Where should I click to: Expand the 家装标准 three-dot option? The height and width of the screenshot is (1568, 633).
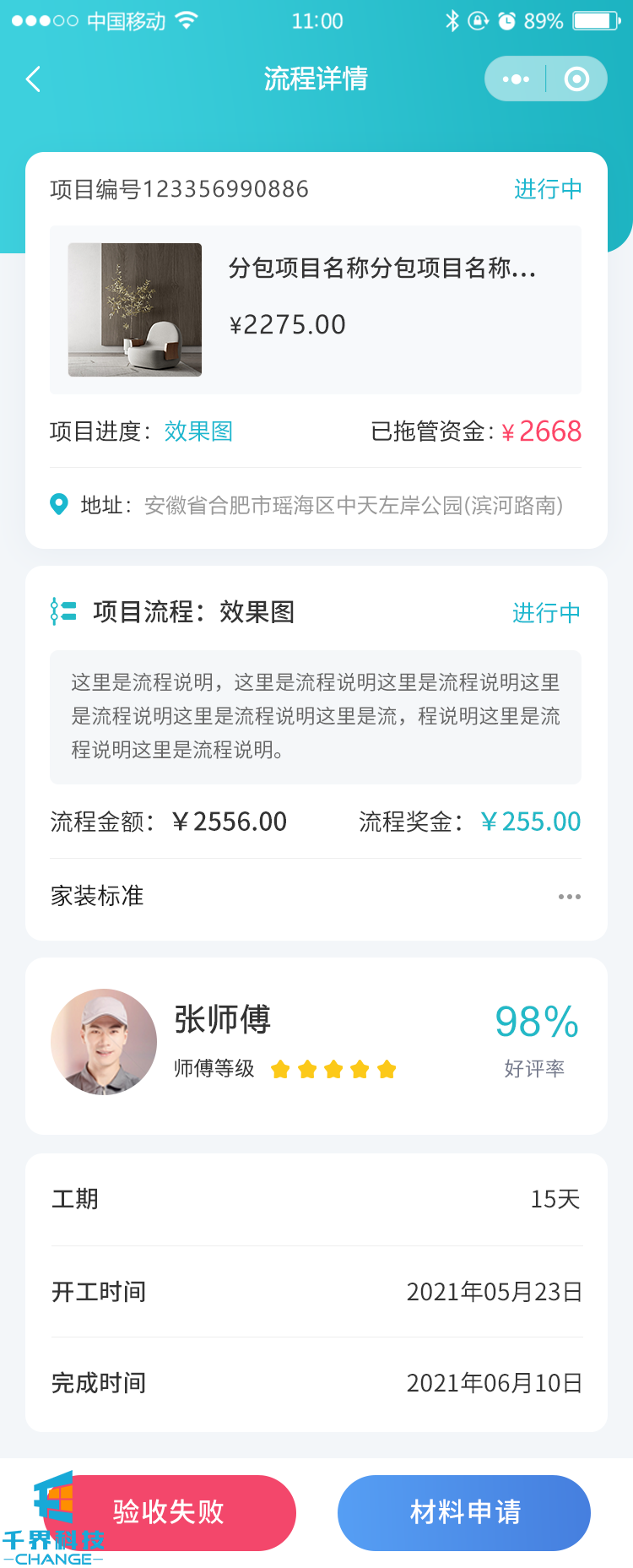coord(569,897)
